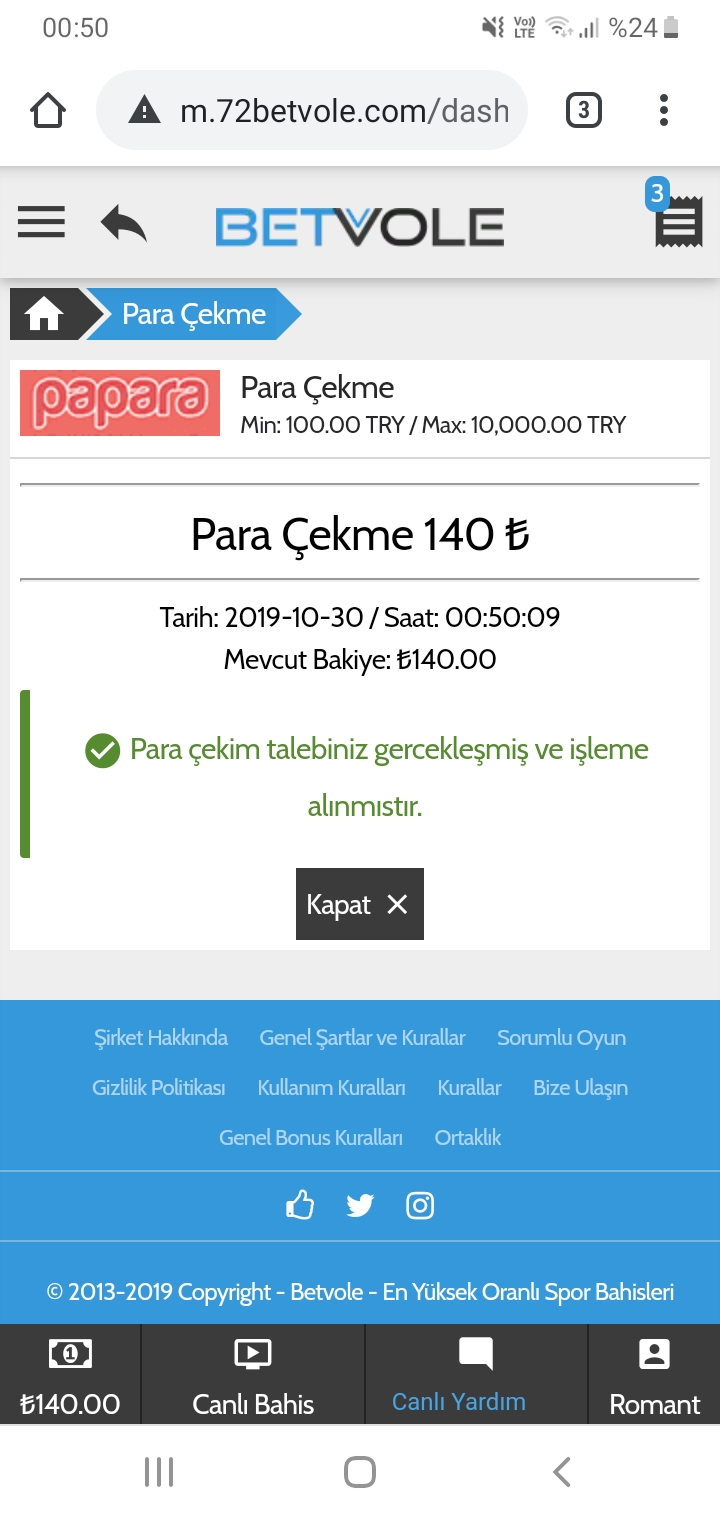This screenshot has width=720, height=1520.
Task: Tap the back arrow in the Betvole header
Action: (x=124, y=224)
